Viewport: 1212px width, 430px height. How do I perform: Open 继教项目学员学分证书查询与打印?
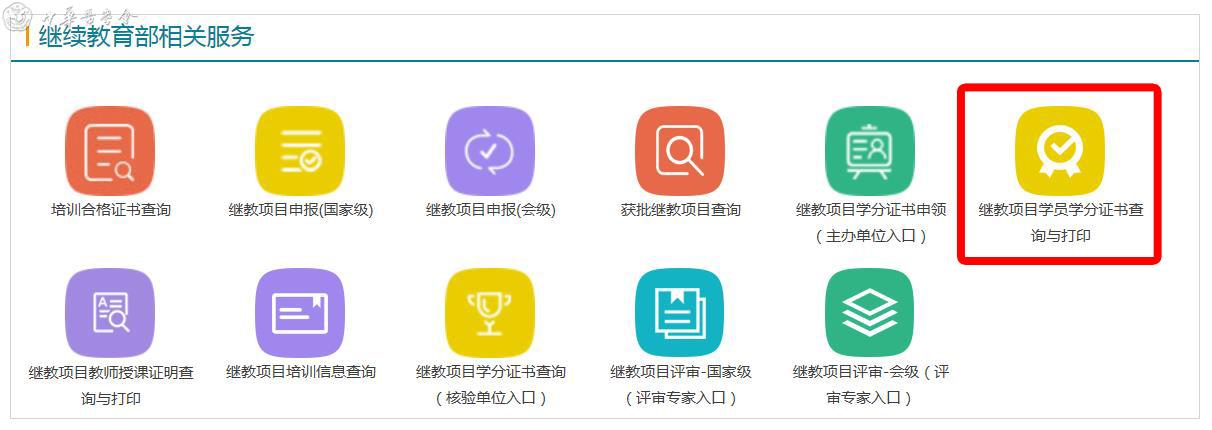click(x=1060, y=151)
